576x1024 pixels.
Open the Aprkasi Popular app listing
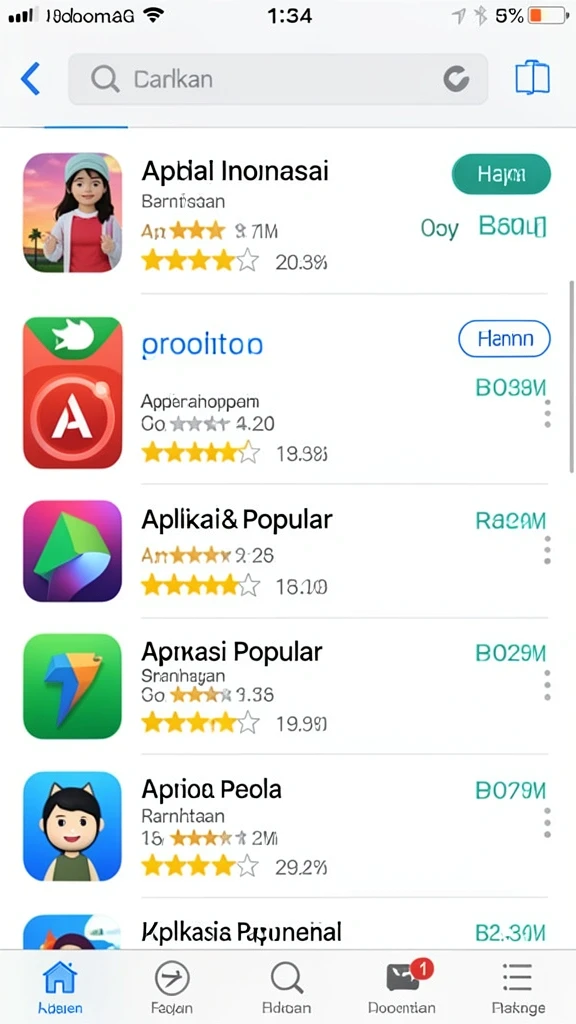(285, 686)
